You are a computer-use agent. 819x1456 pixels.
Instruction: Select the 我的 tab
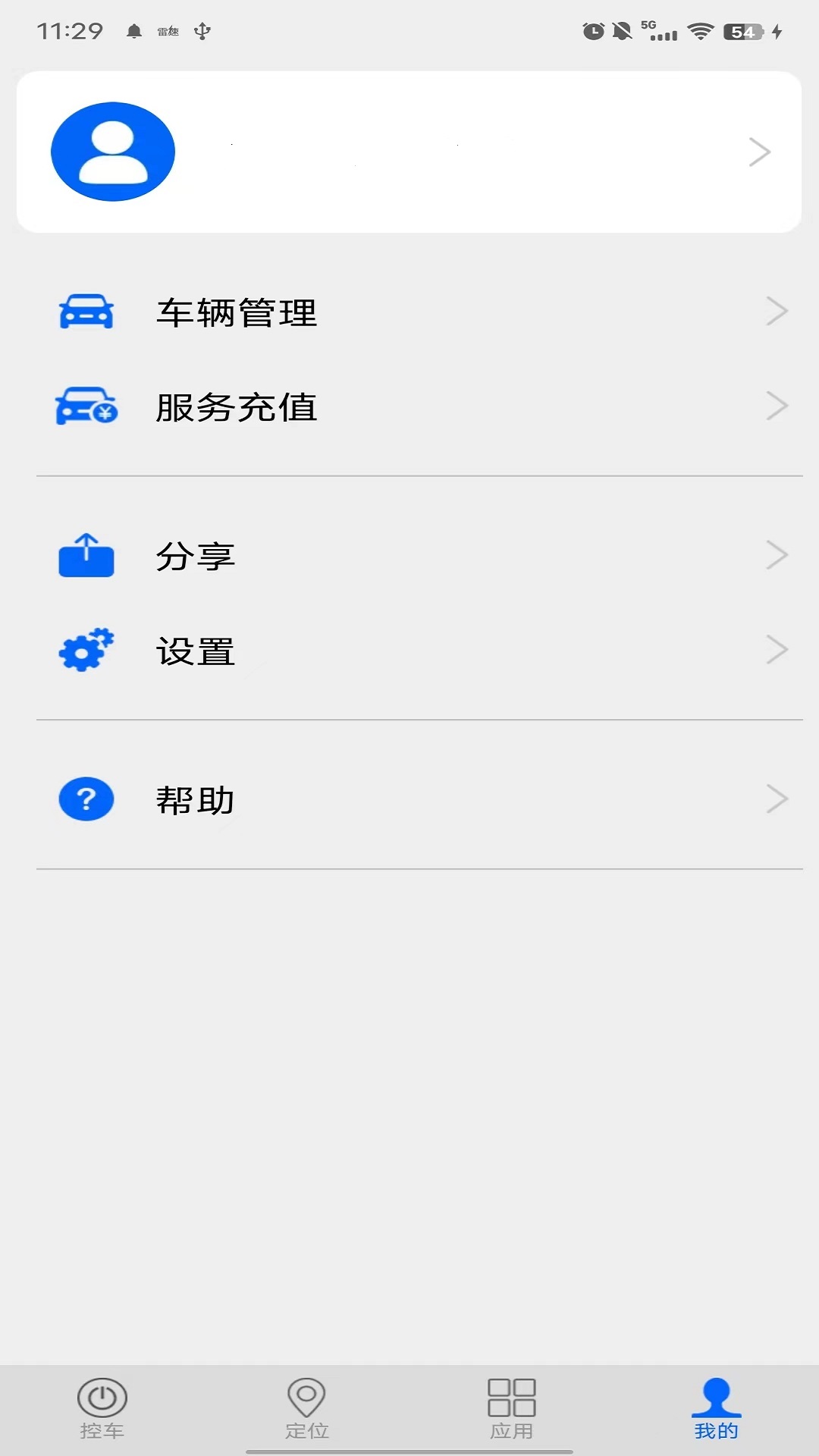(x=716, y=1409)
